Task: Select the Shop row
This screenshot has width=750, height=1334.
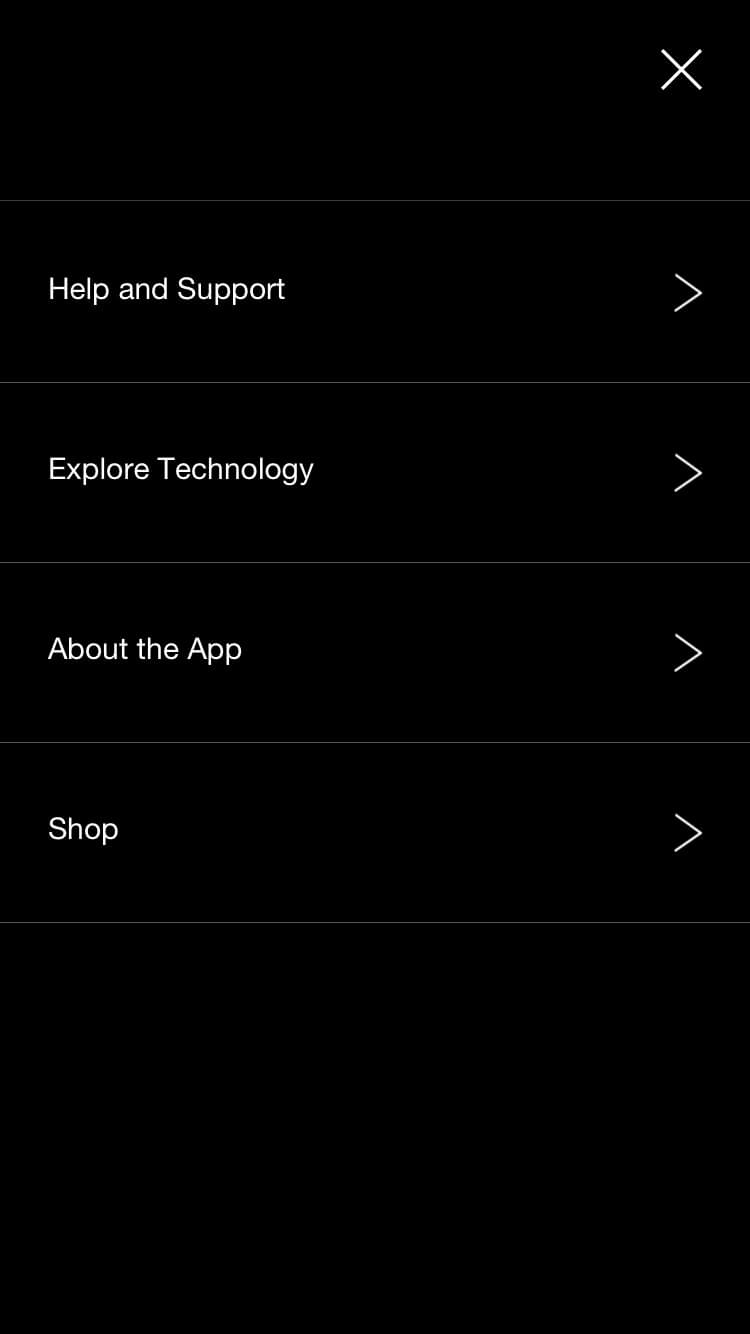Action: (374, 831)
